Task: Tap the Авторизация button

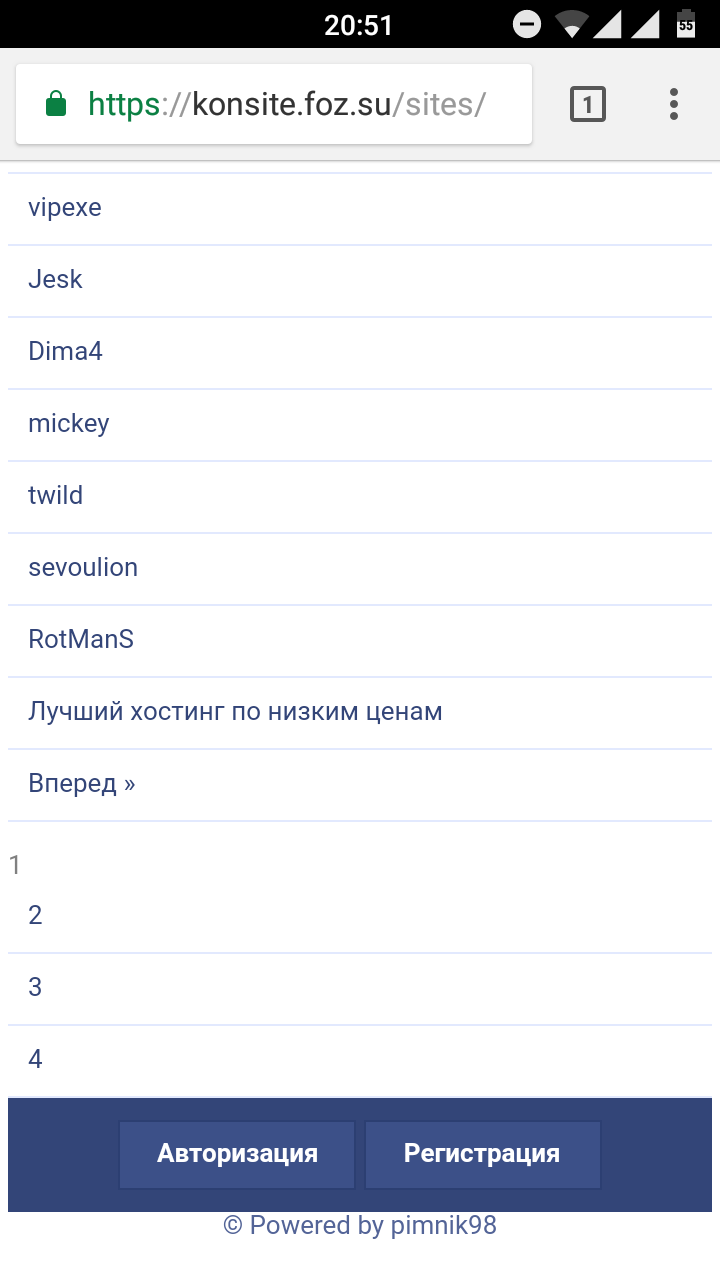Action: coord(237,1154)
